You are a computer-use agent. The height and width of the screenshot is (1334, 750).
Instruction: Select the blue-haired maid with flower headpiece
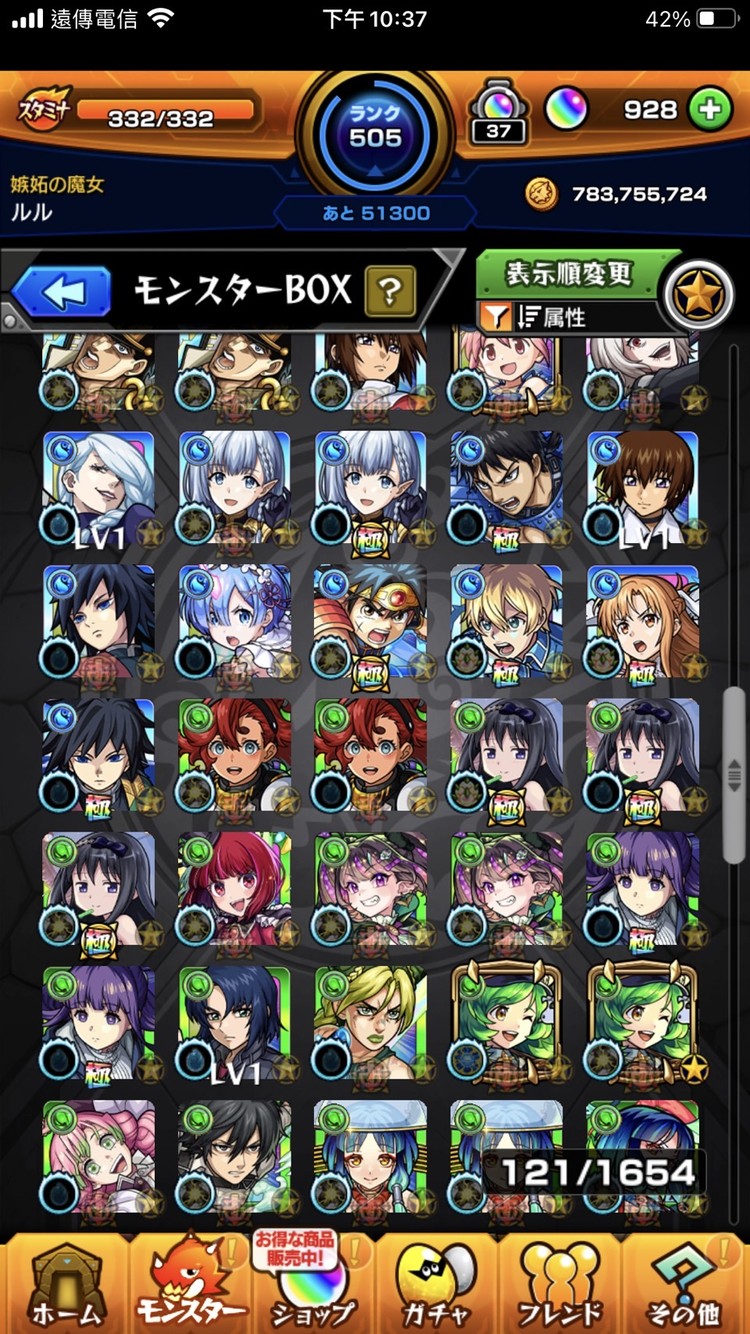click(235, 620)
